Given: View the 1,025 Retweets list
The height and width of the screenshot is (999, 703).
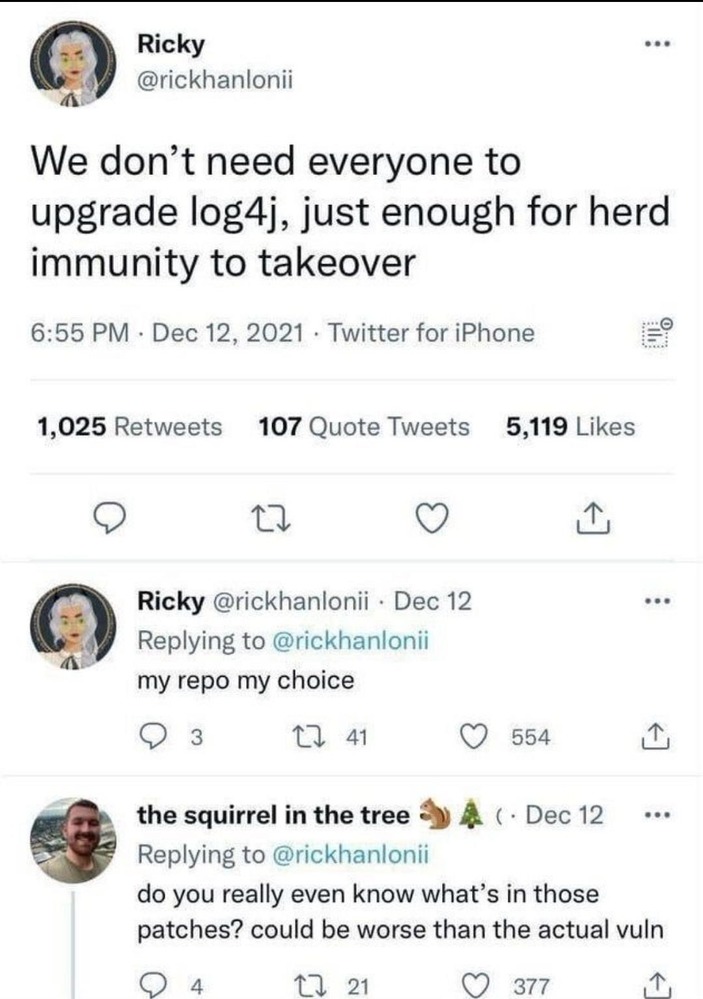Looking at the screenshot, I should point(129,427).
